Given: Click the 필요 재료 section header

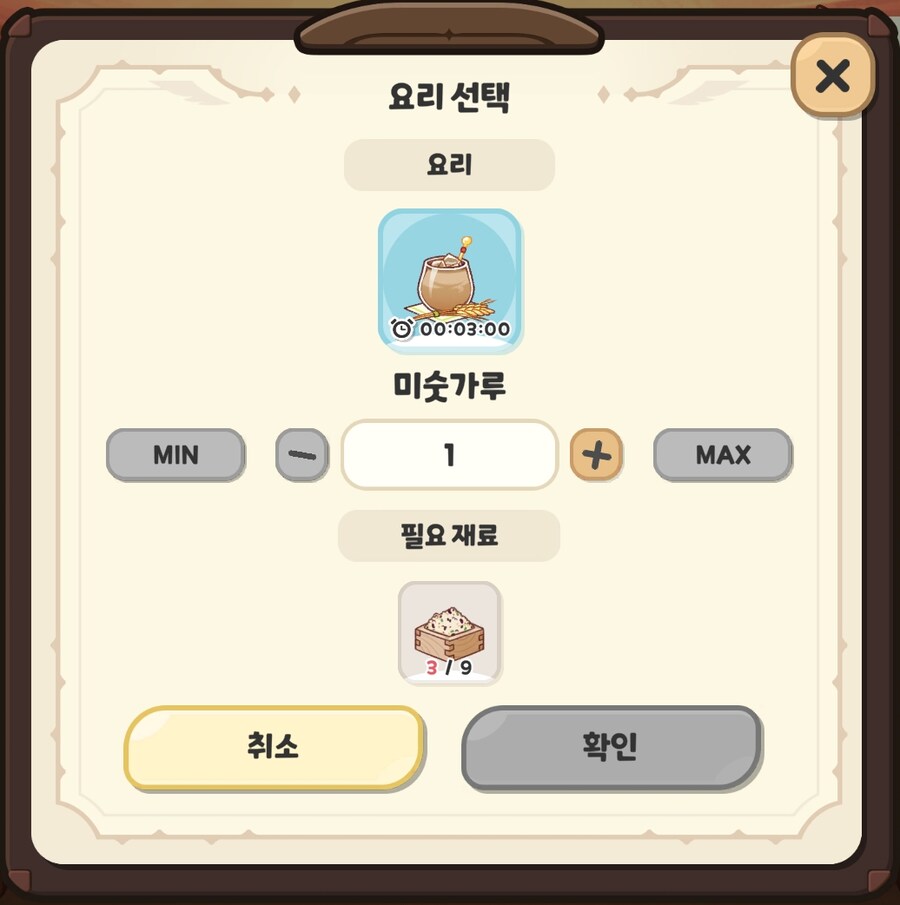Looking at the screenshot, I should point(449,536).
